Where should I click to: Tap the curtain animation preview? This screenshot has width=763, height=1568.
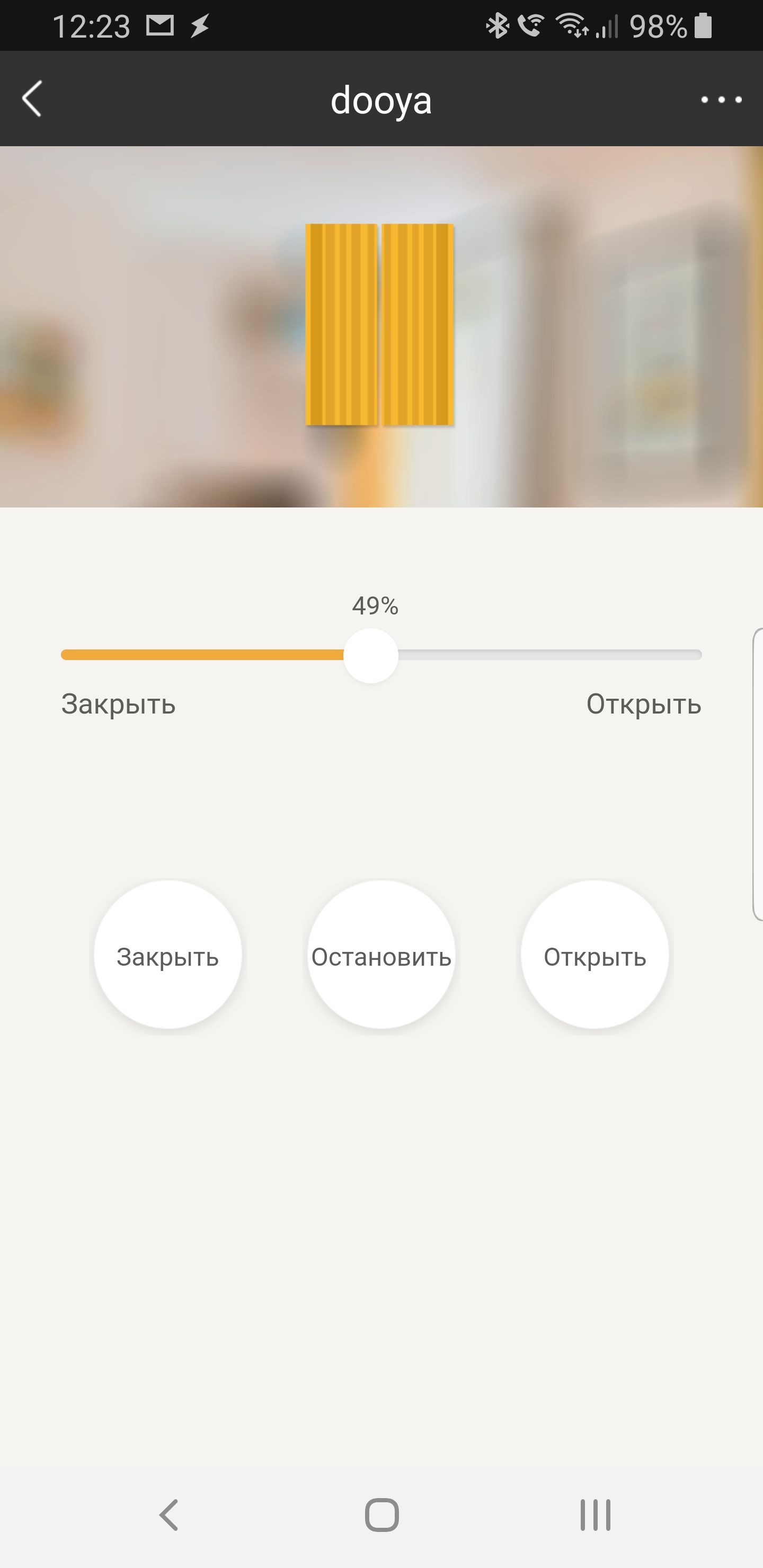coord(379,326)
